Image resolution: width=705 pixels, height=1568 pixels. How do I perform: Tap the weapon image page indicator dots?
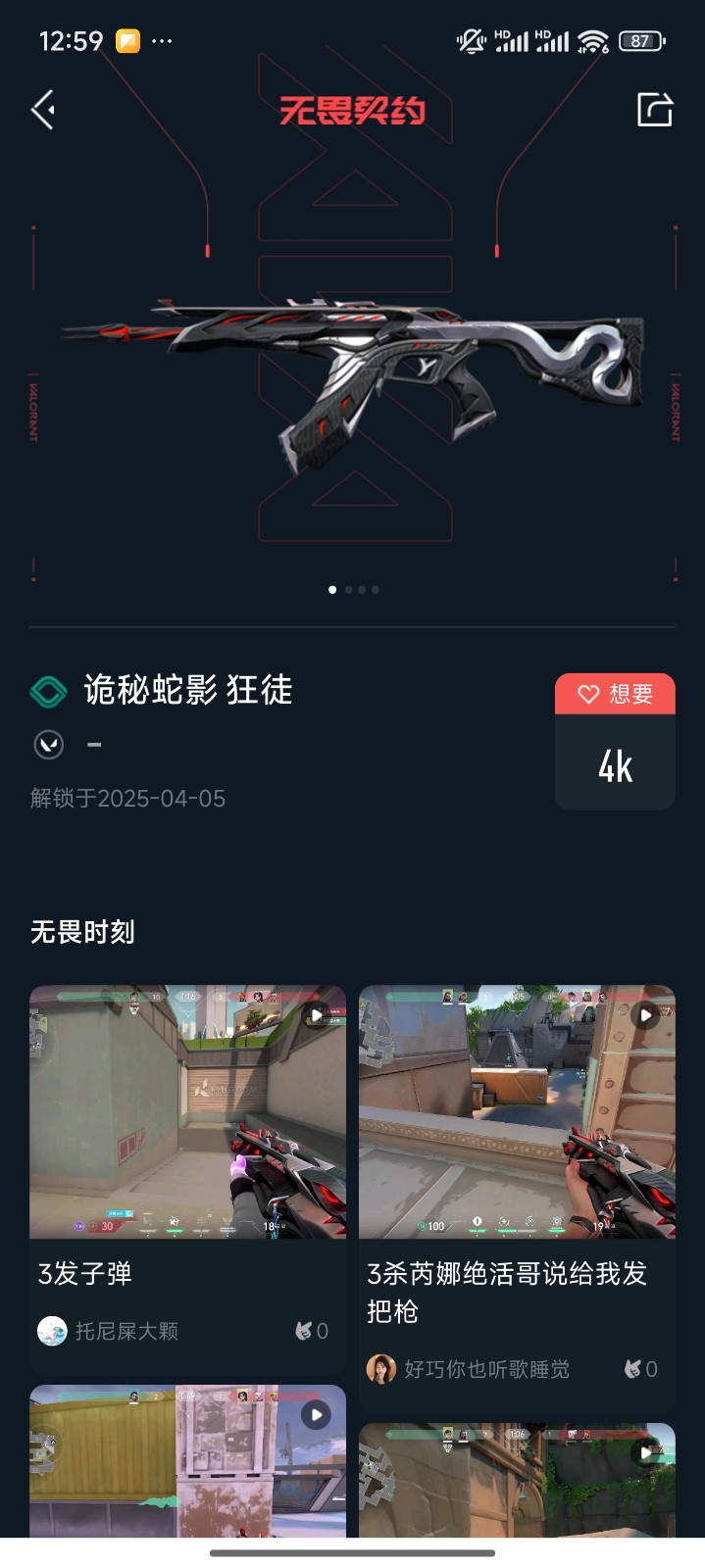[x=353, y=590]
